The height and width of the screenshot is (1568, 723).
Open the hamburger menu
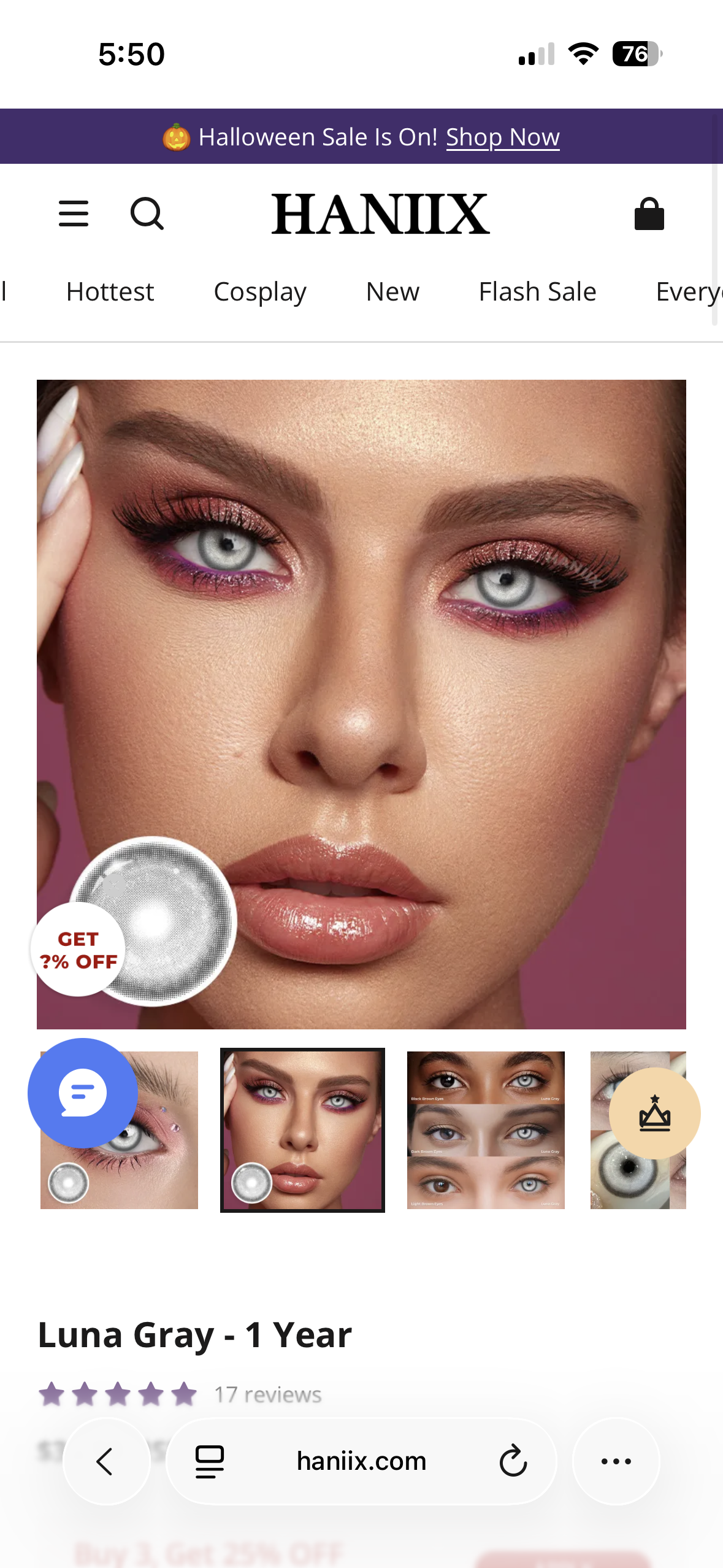[74, 213]
